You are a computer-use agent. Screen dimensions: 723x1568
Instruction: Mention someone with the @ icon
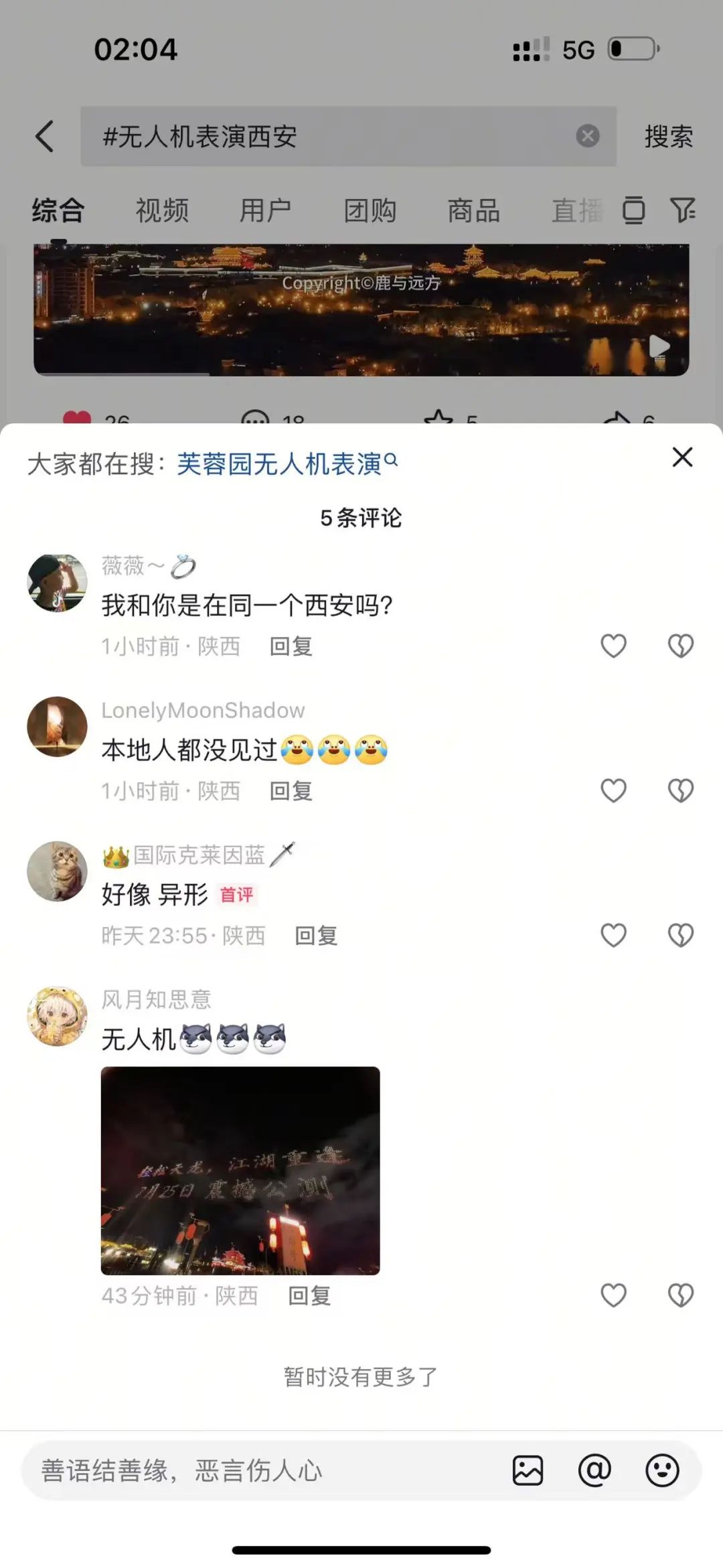(x=594, y=1471)
